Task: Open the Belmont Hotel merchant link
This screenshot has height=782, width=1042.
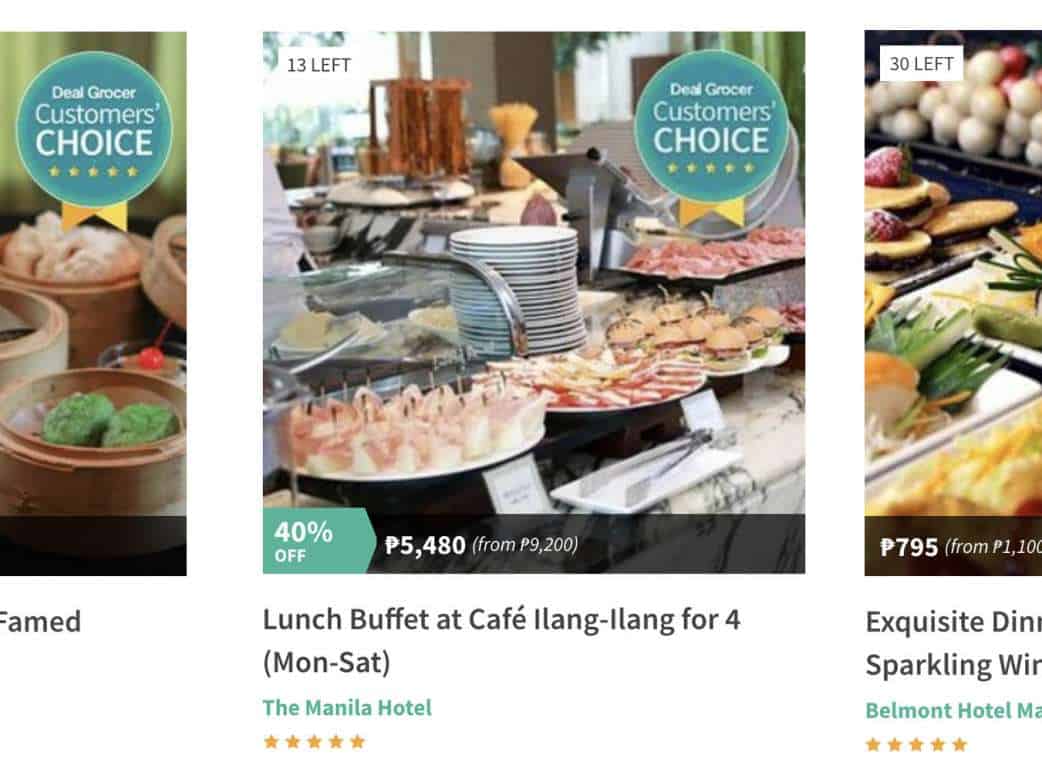Action: coord(952,711)
